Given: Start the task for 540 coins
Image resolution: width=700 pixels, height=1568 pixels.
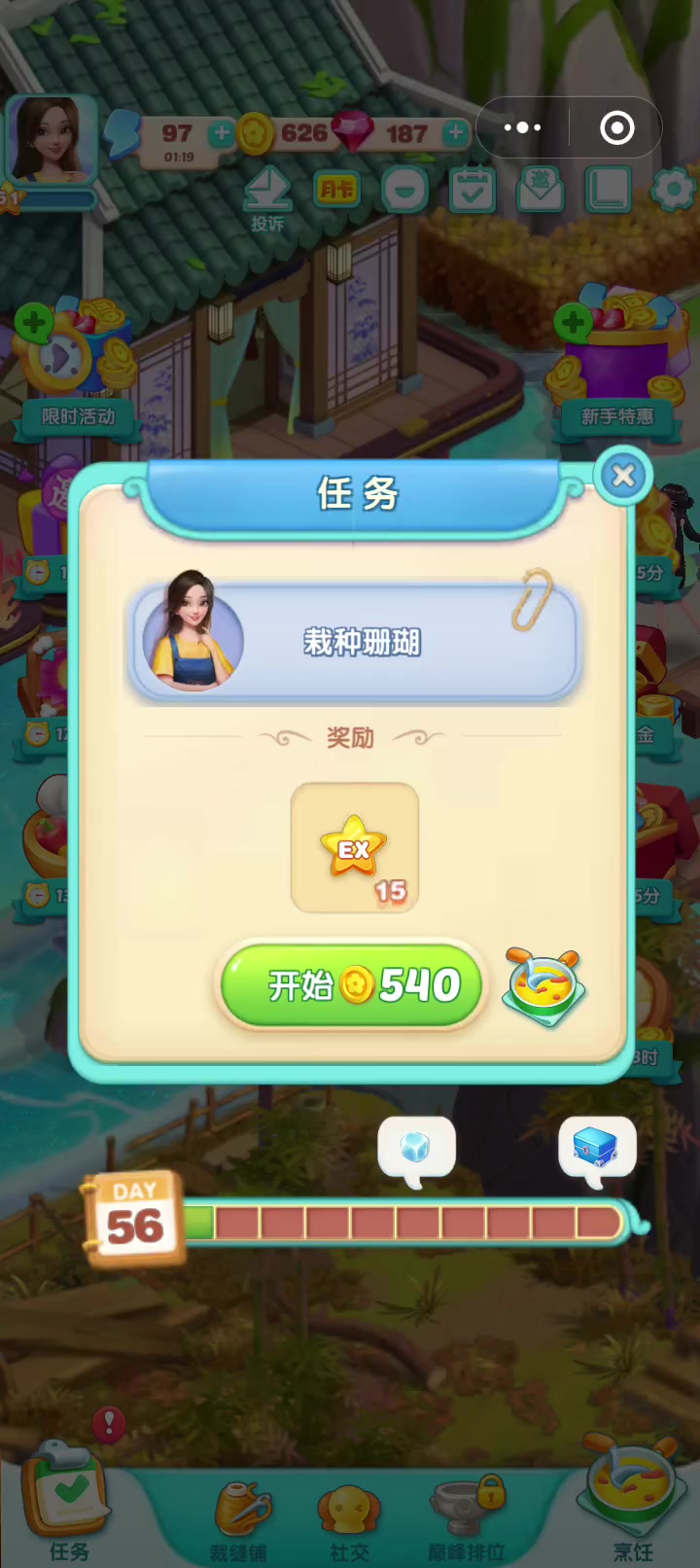Looking at the screenshot, I should [x=351, y=985].
